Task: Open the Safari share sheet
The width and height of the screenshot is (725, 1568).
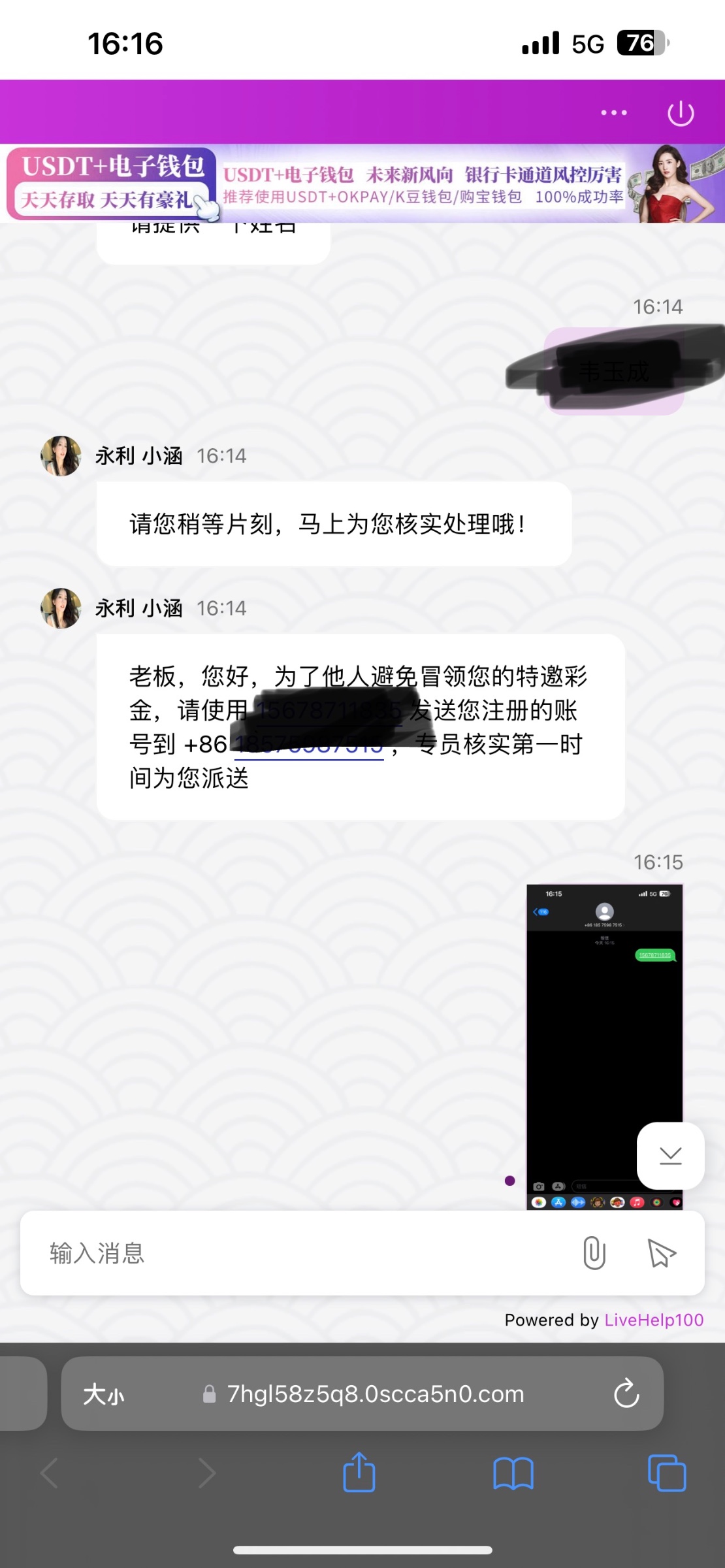Action: click(x=358, y=1473)
